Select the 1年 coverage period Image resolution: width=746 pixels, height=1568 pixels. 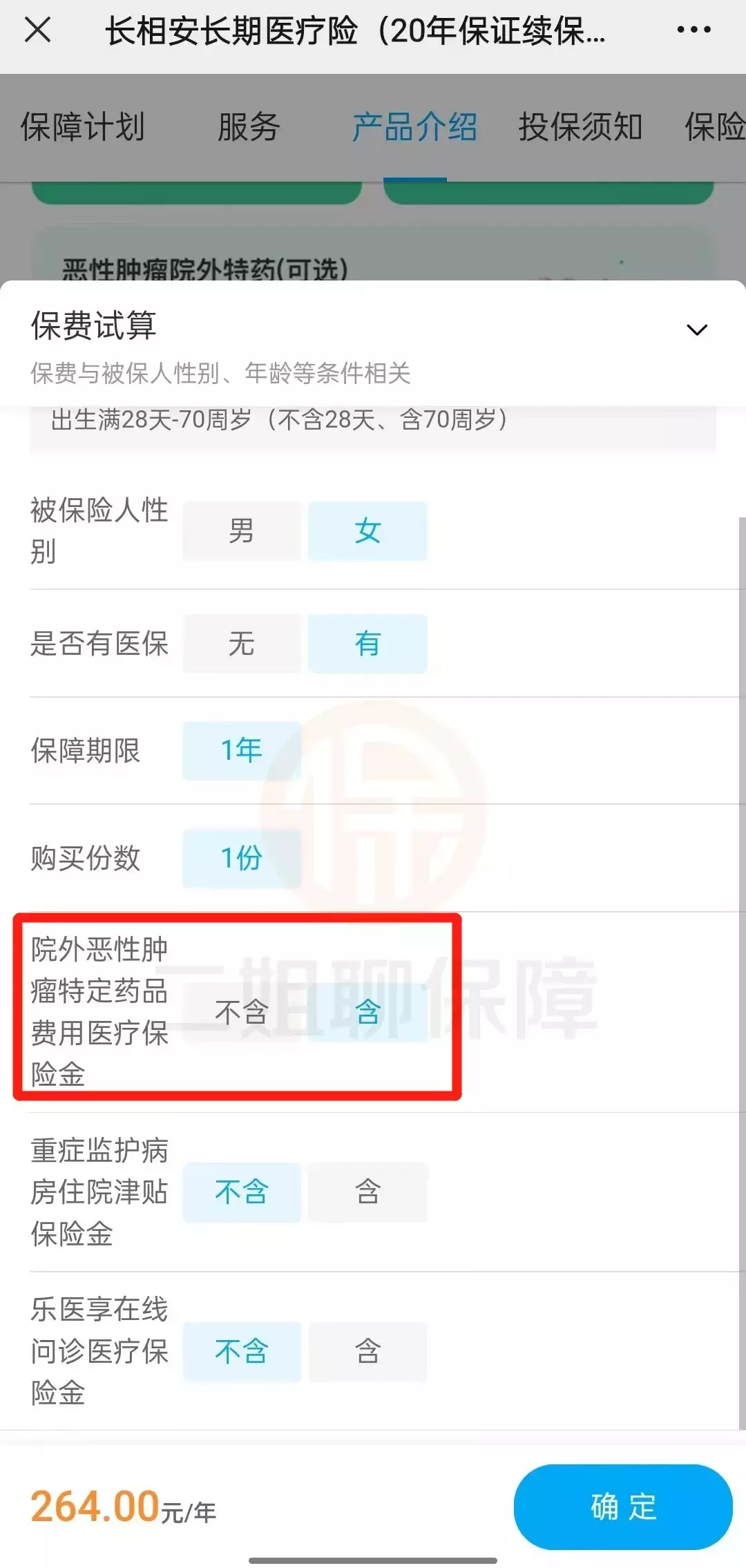tap(242, 750)
